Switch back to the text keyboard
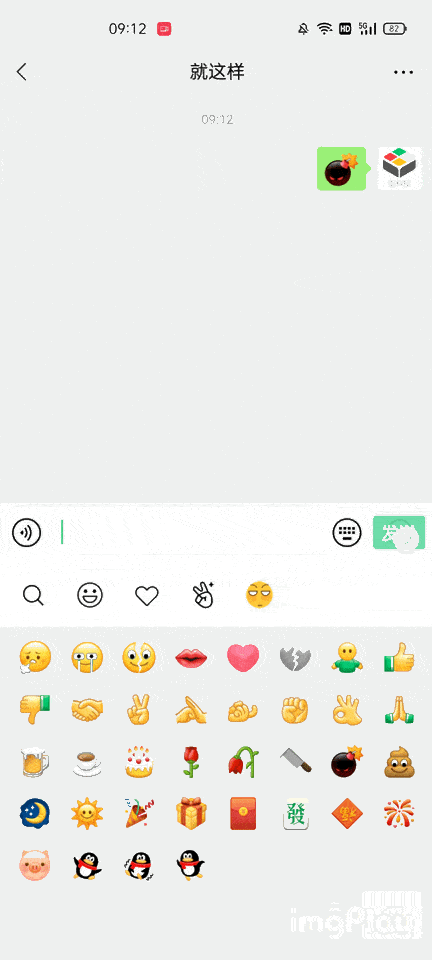Viewport: 432px width, 960px height. [347, 533]
